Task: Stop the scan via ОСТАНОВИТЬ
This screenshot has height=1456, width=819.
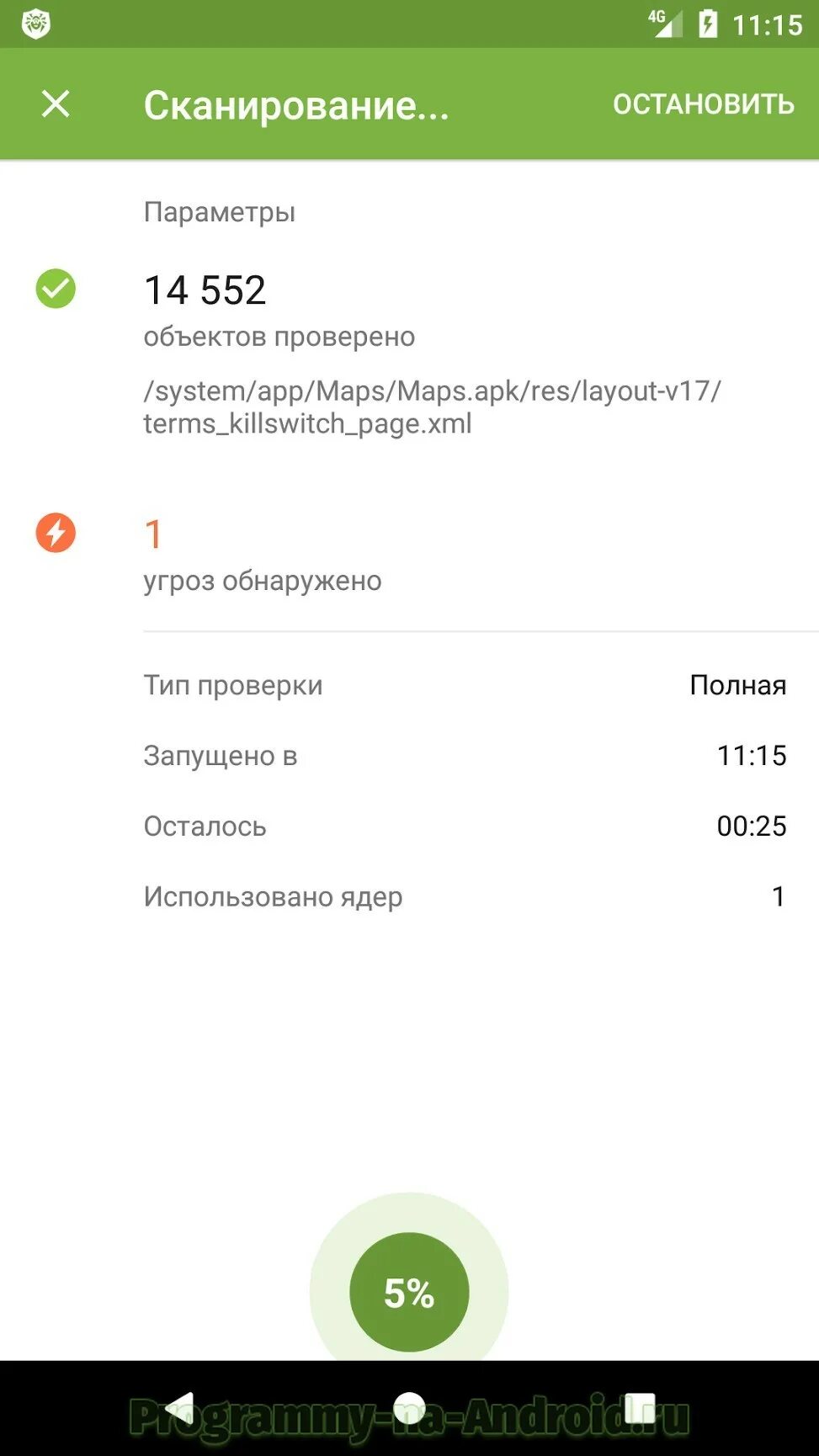Action: point(704,104)
